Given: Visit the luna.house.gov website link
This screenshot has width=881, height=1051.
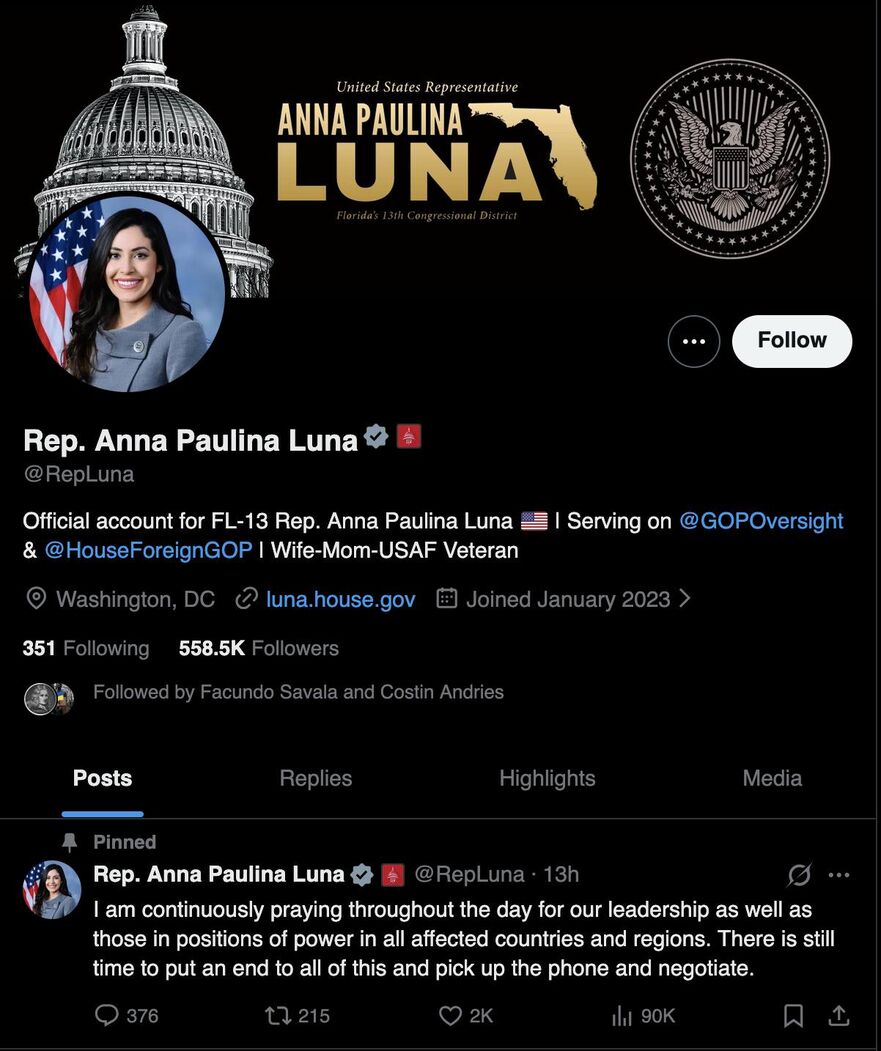Looking at the screenshot, I should pos(340,599).
